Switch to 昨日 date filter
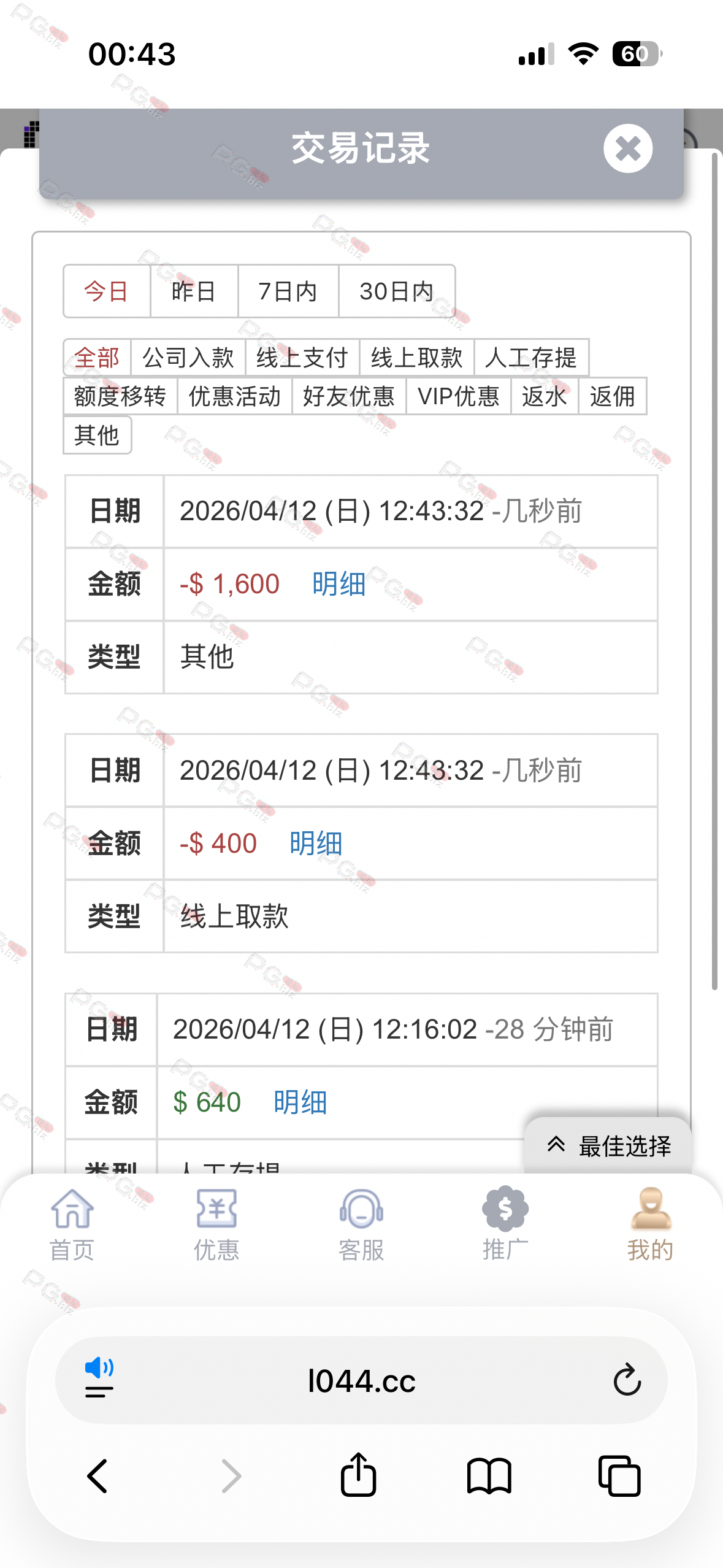This screenshot has width=723, height=1568. click(194, 291)
